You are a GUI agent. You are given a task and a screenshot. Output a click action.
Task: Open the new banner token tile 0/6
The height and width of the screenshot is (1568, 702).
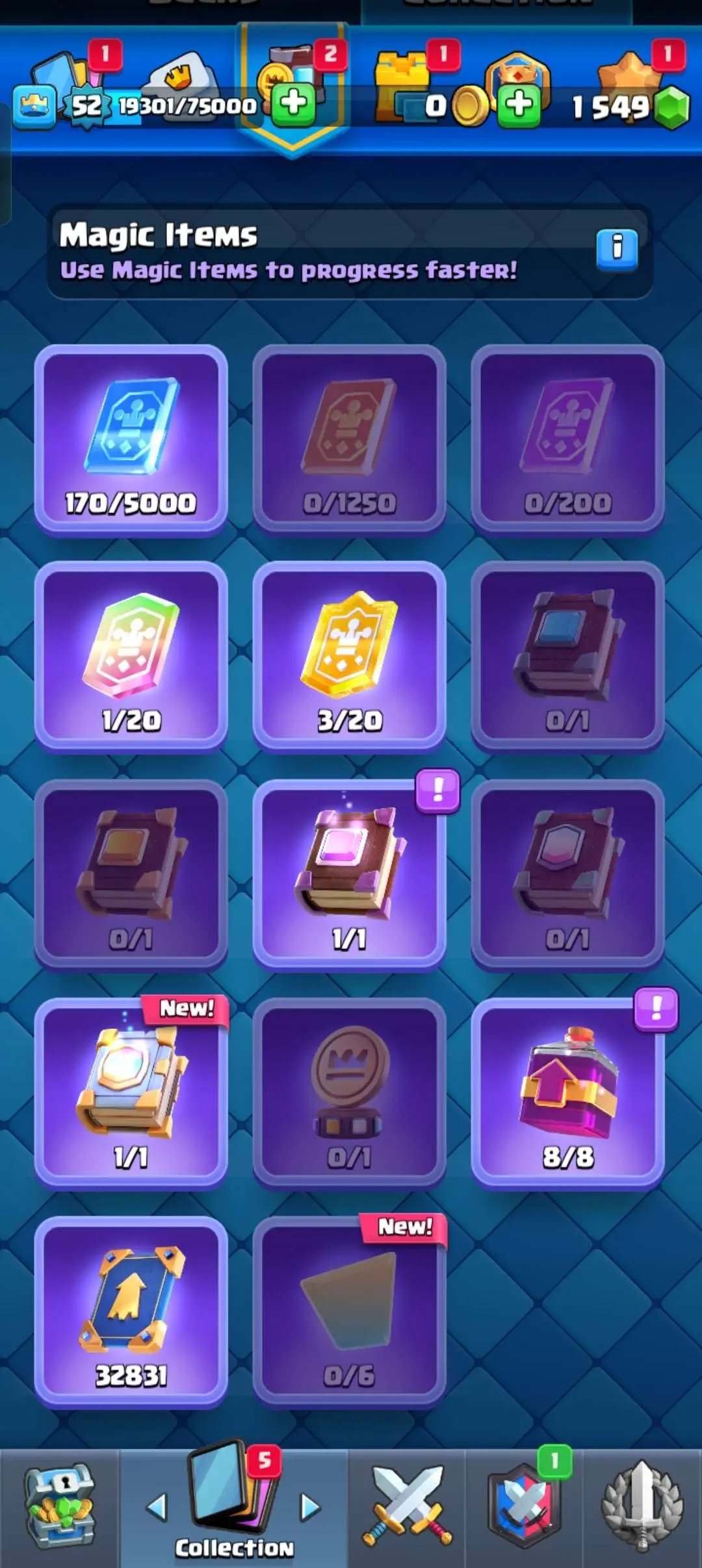tap(349, 1311)
